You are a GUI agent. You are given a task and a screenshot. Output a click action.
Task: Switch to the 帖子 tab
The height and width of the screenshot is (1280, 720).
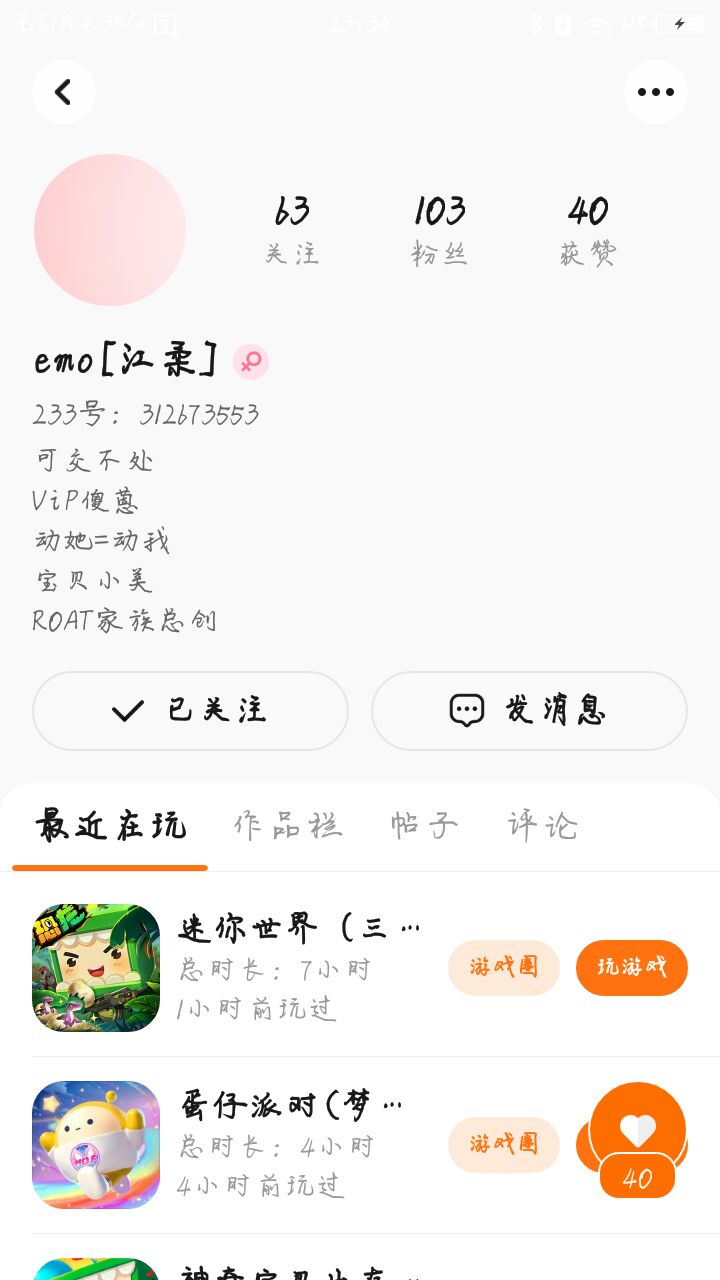coord(424,826)
